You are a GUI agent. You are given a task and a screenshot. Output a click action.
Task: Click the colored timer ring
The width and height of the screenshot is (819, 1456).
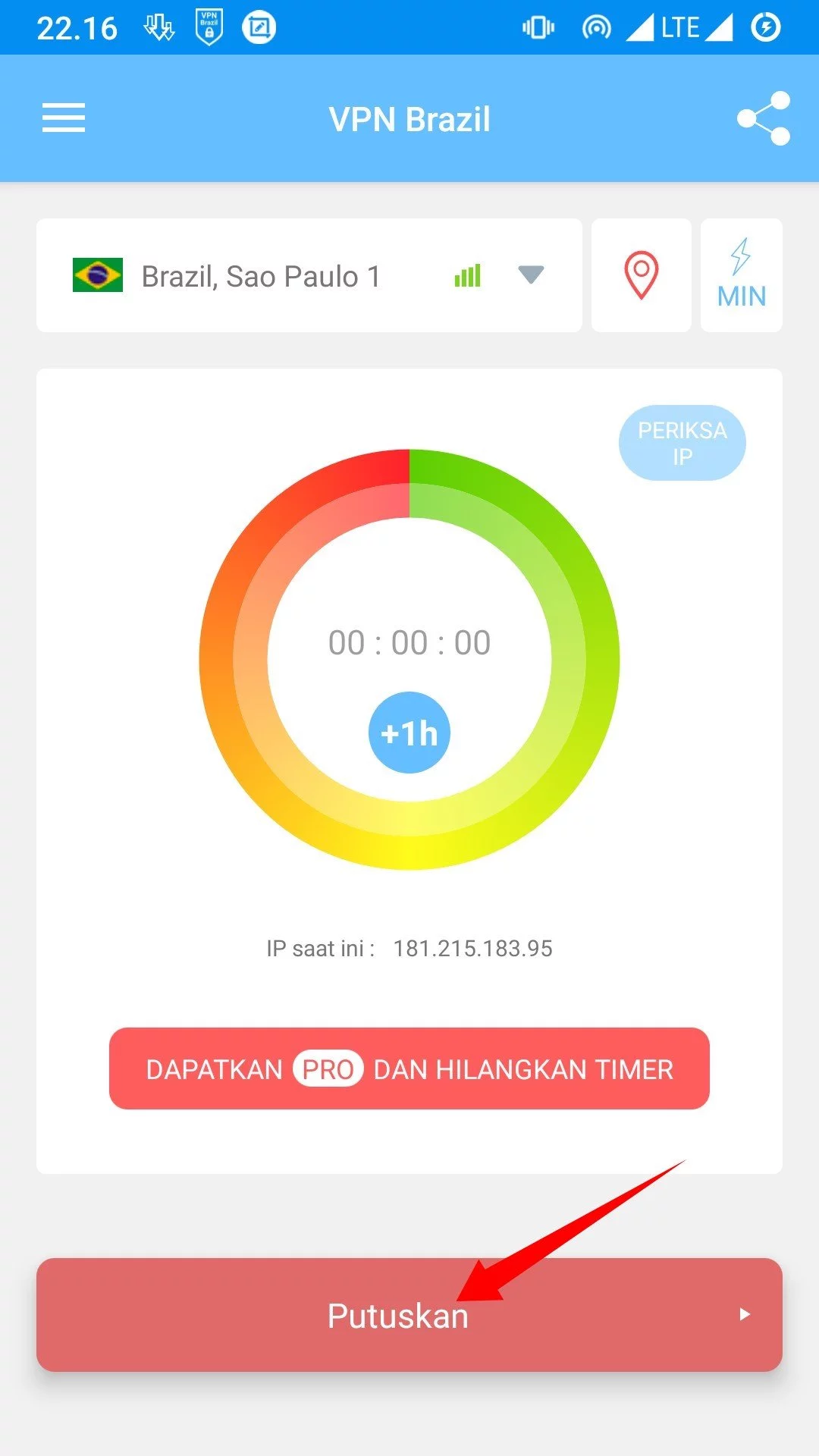pos(409,482)
